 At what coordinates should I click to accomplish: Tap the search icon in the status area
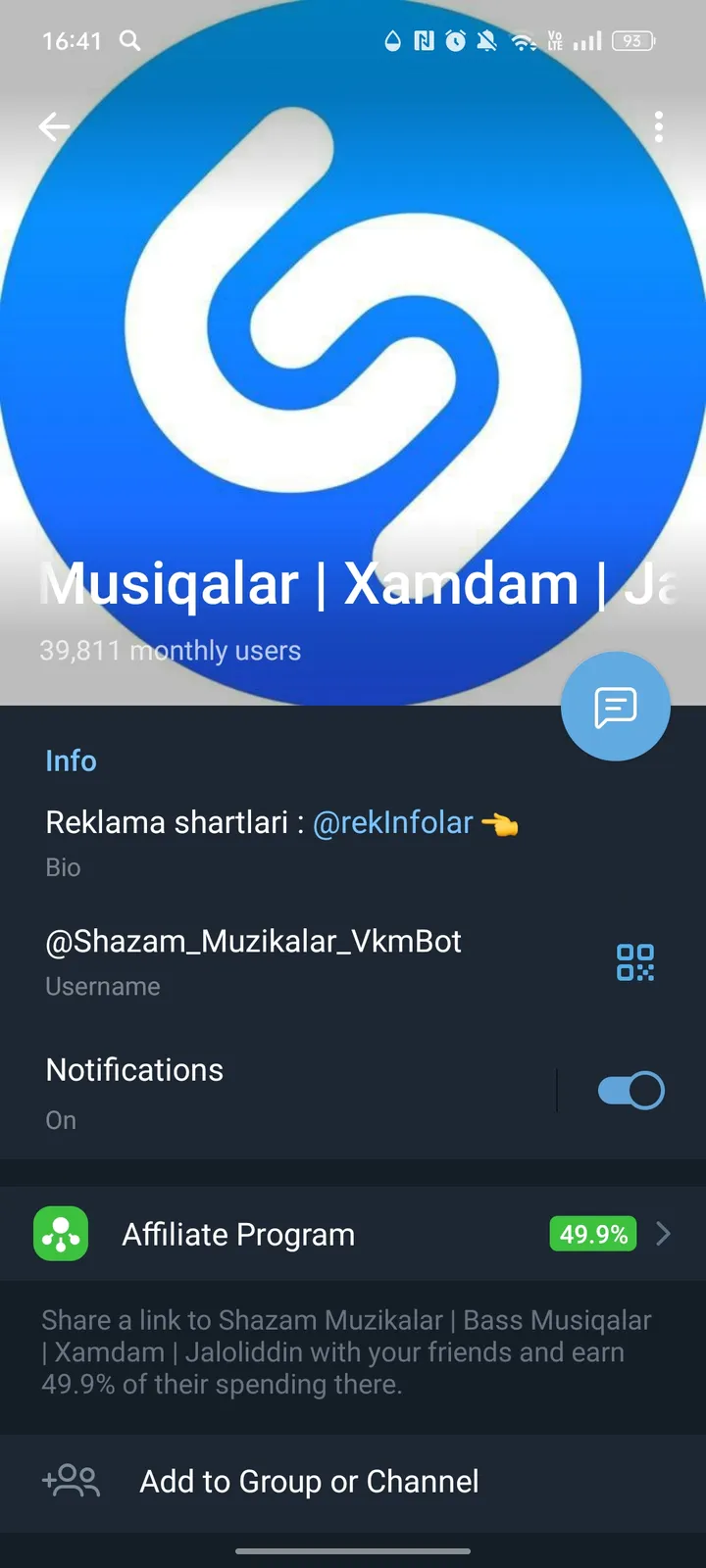click(x=128, y=41)
